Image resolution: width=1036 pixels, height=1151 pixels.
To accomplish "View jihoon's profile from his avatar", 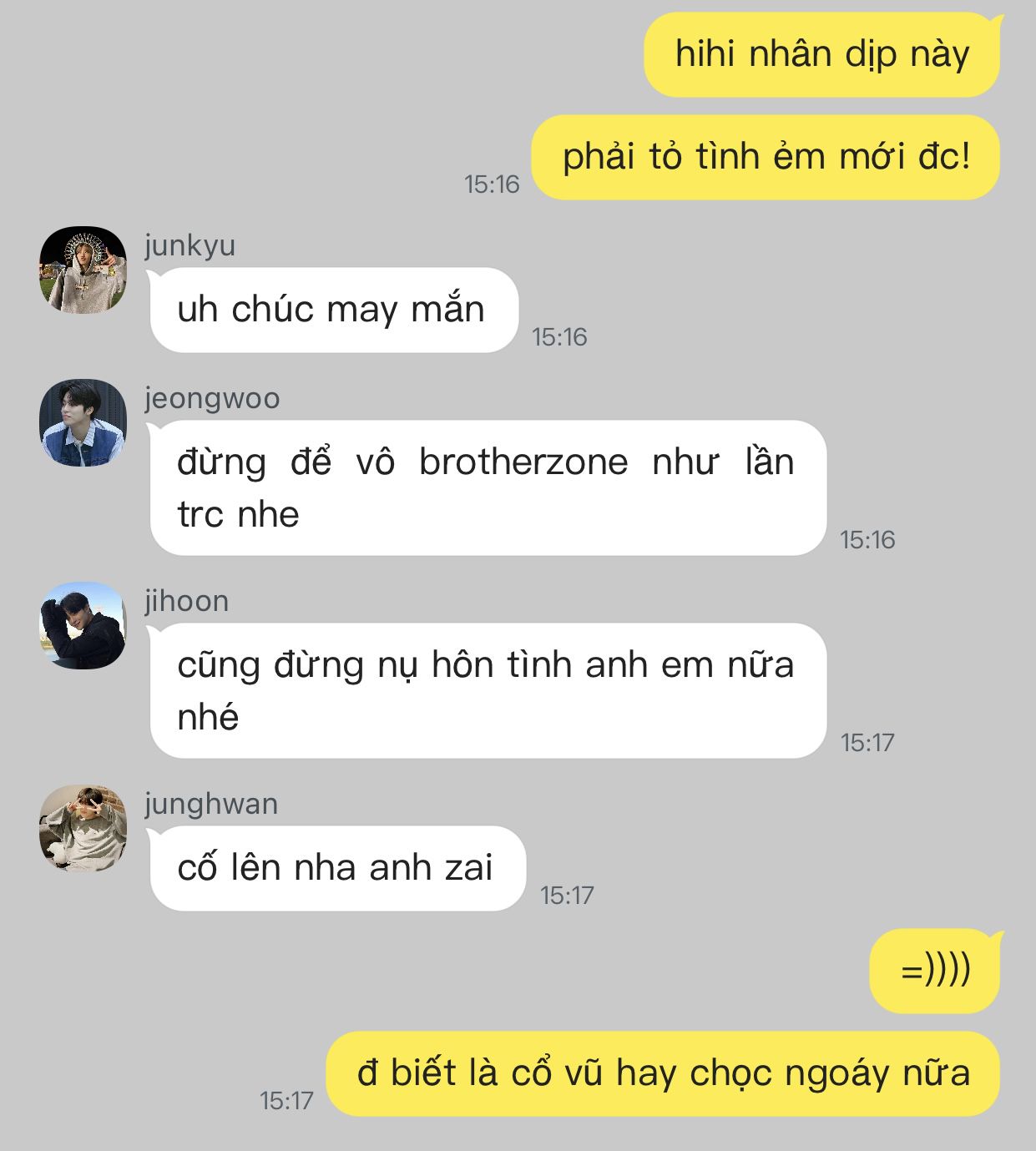I will 83,625.
